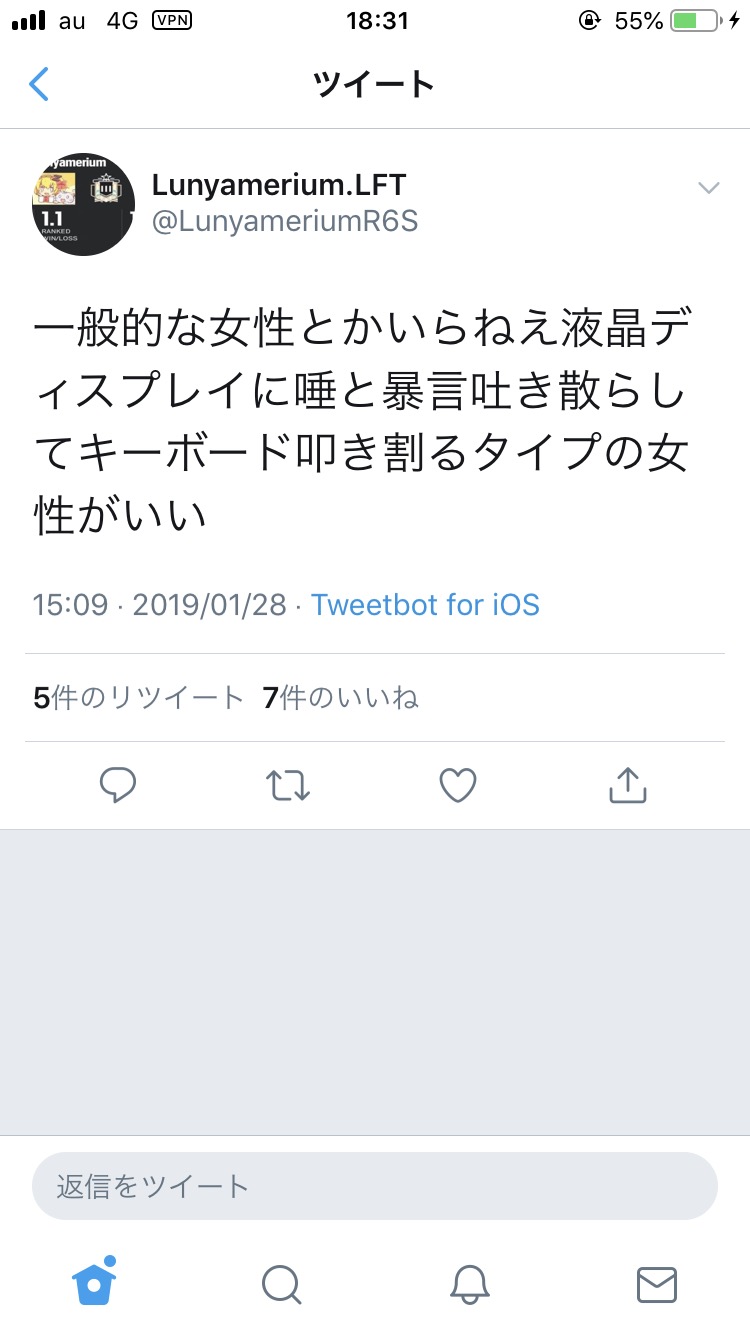This screenshot has height=1334, width=750.
Task: Switch to the Home tab
Action: (x=94, y=1282)
